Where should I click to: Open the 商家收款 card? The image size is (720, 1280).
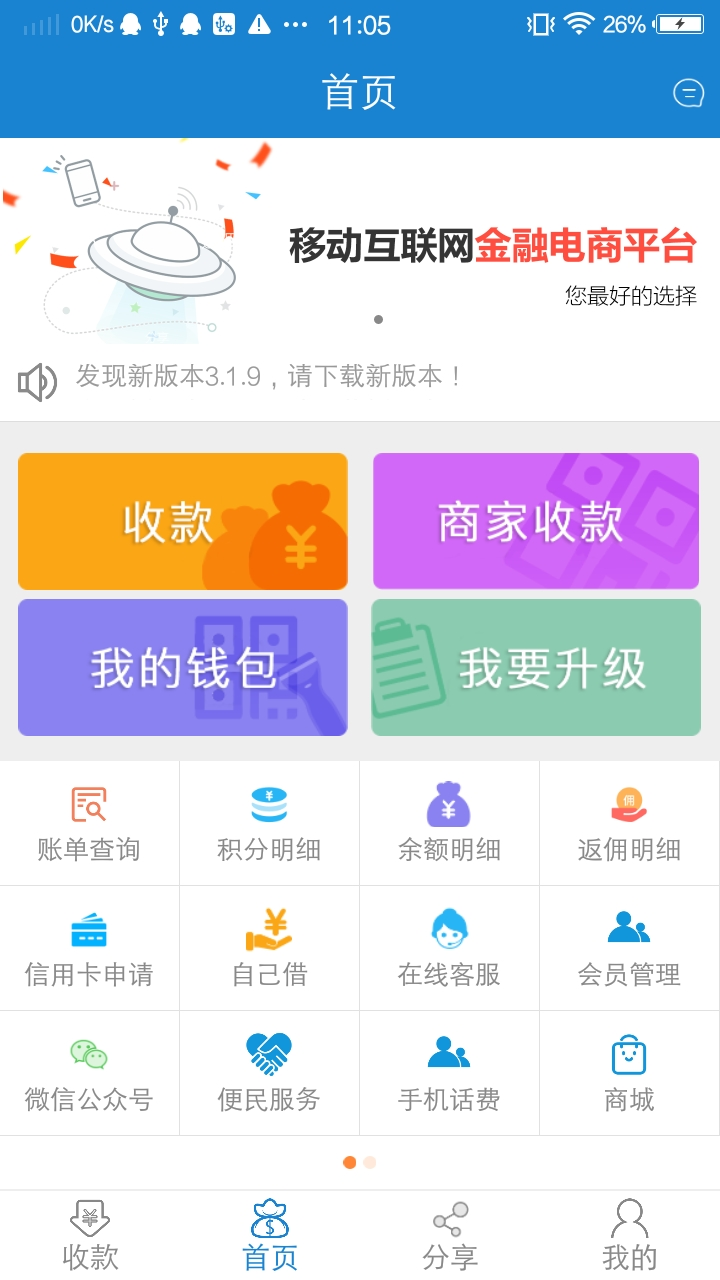click(x=536, y=521)
